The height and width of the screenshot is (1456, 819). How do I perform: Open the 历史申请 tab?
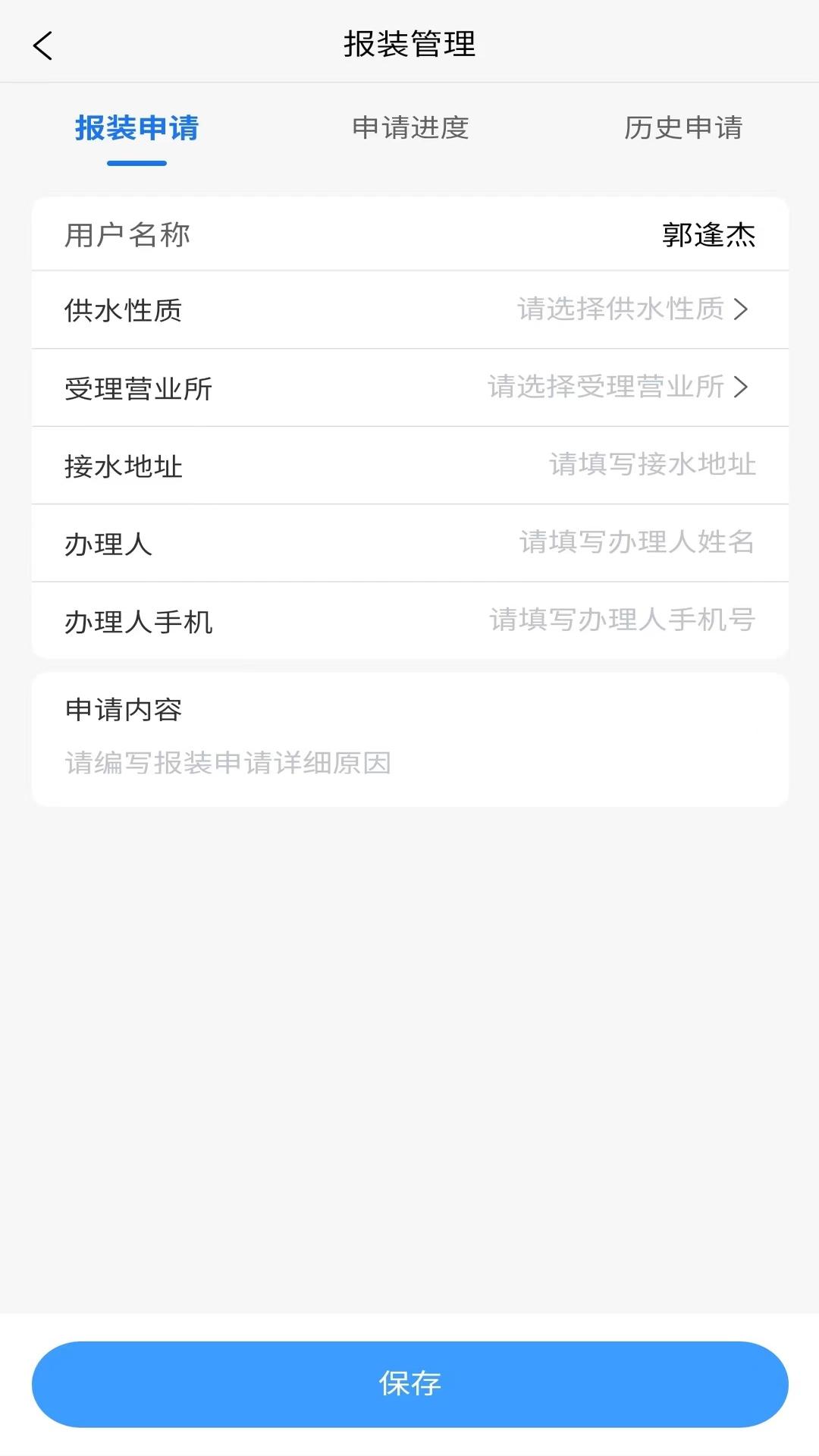[682, 128]
